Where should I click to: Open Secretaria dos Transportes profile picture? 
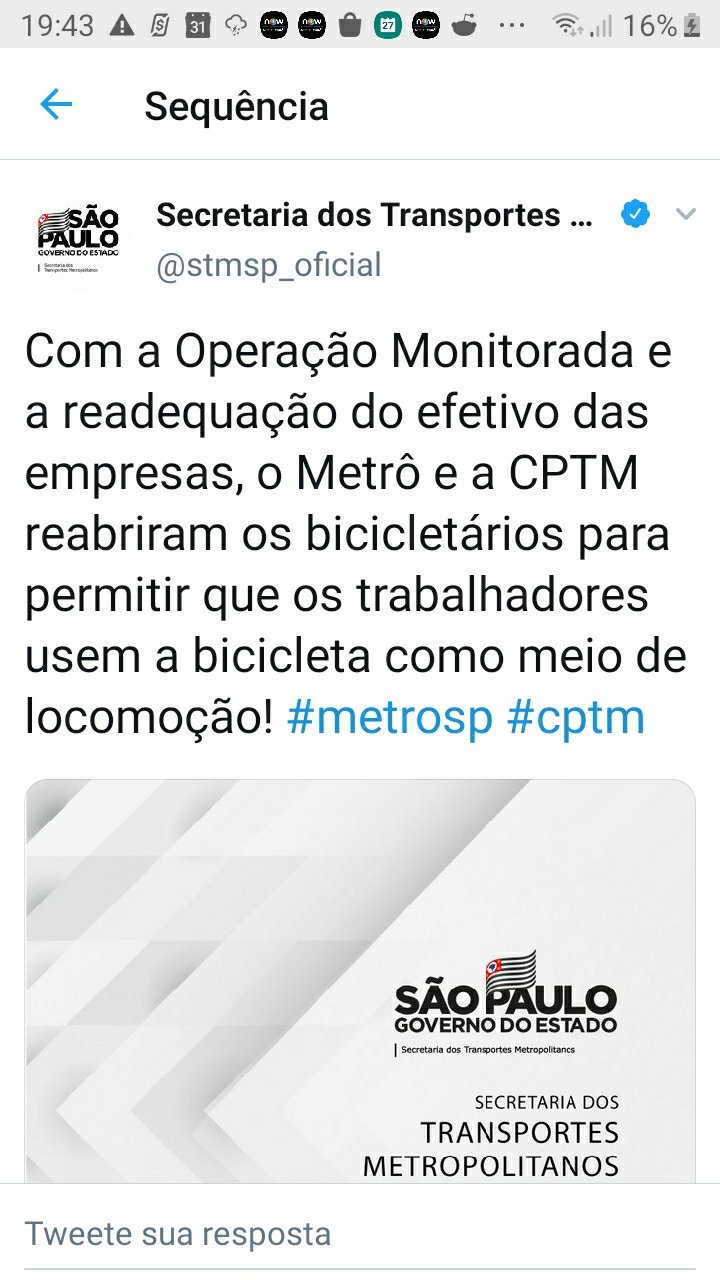coord(78,240)
